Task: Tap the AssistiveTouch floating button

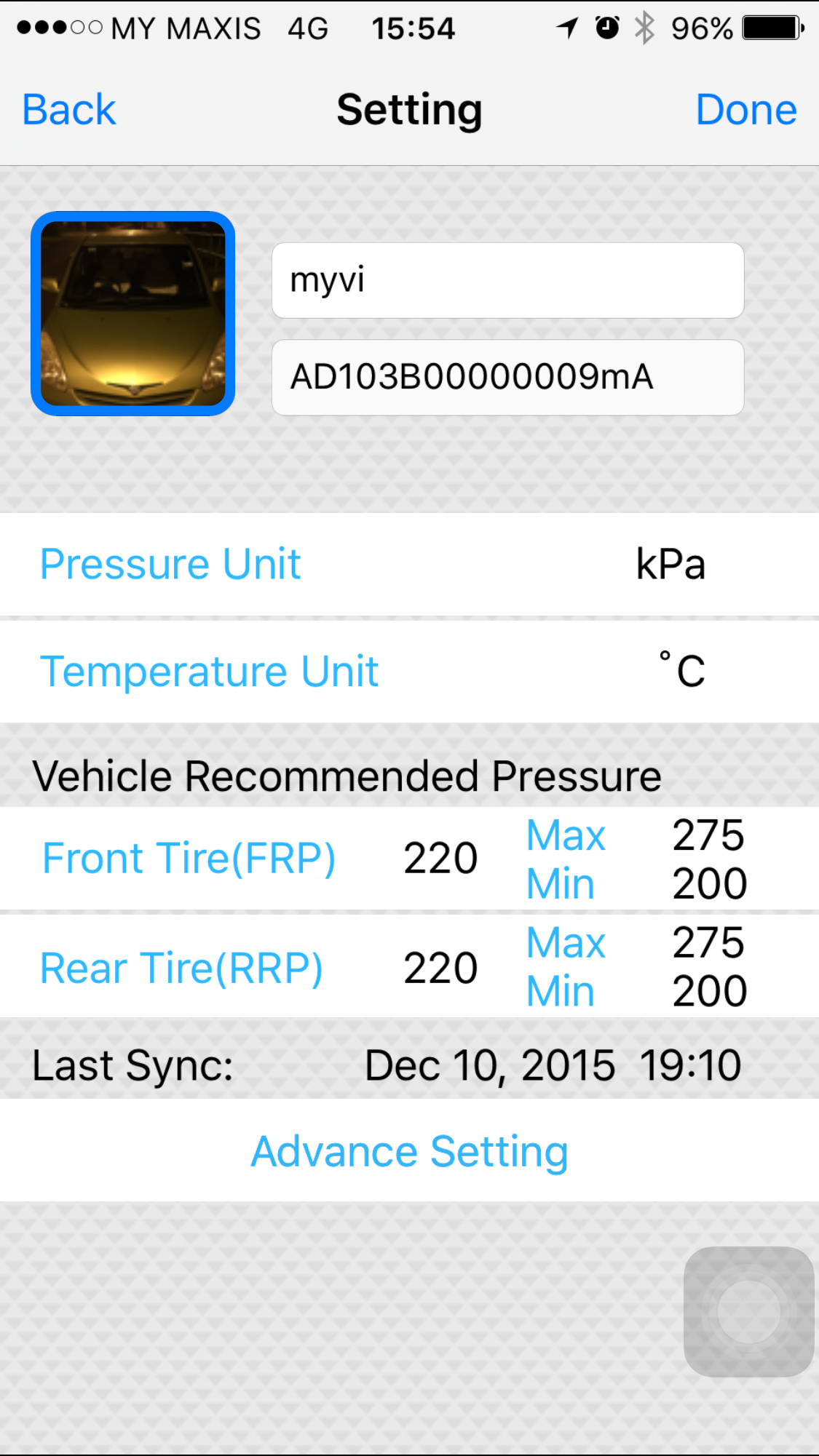Action: (x=748, y=1311)
